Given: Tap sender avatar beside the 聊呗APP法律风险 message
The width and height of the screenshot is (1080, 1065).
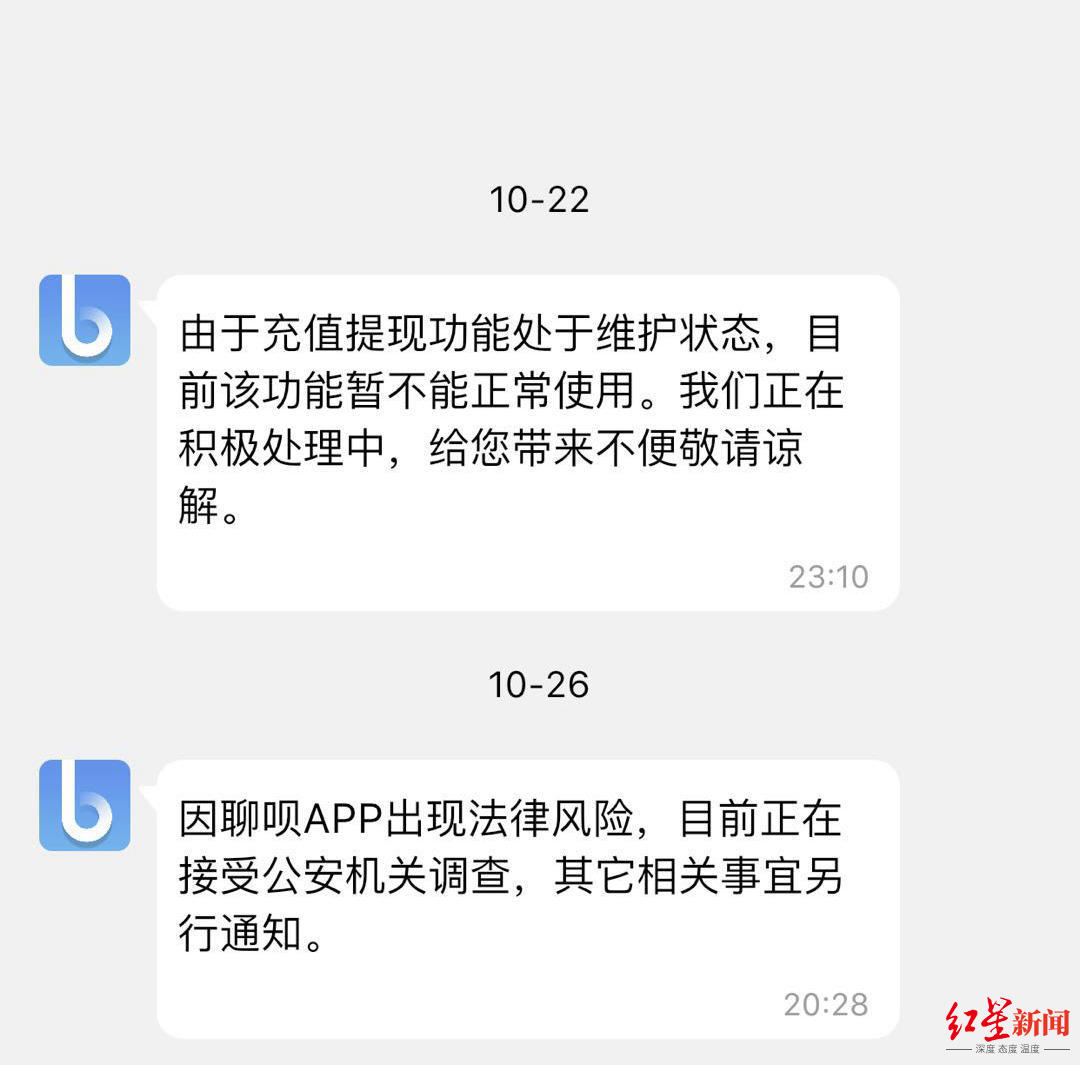Looking at the screenshot, I should pos(85,805).
